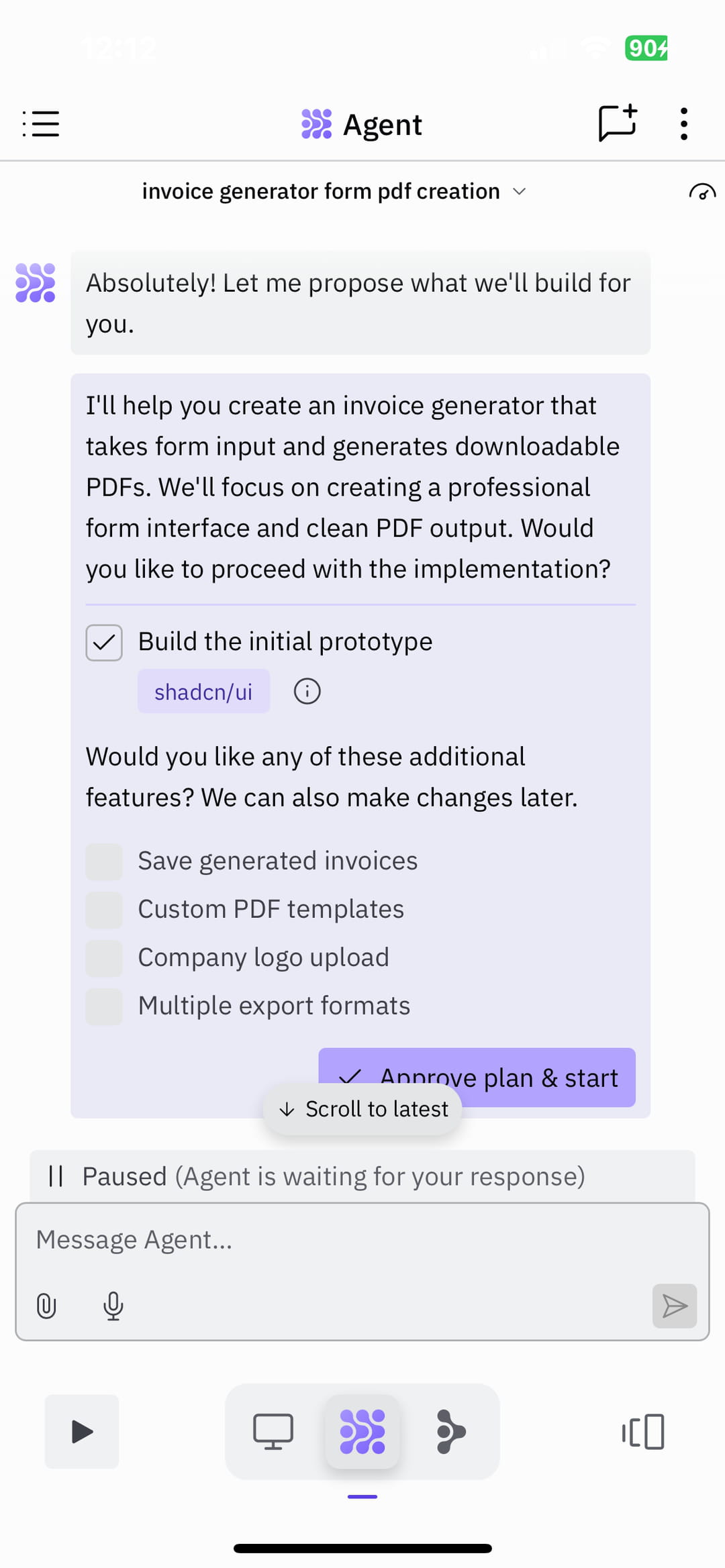Start voice input with the microphone
This screenshot has width=725, height=1568.
[113, 1306]
